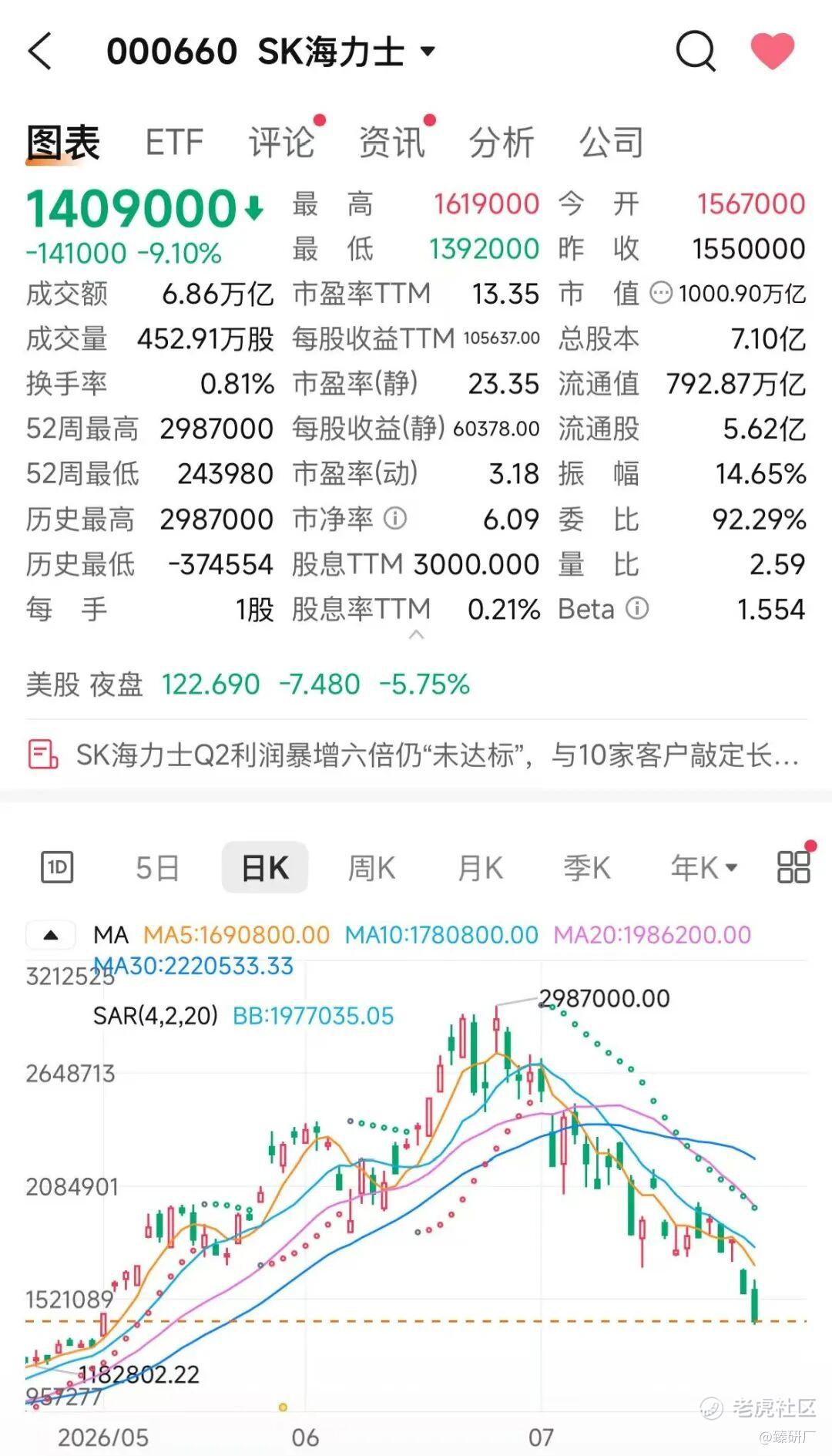Image resolution: width=832 pixels, height=1456 pixels.
Task: Switch to the ETF tab
Action: point(174,143)
